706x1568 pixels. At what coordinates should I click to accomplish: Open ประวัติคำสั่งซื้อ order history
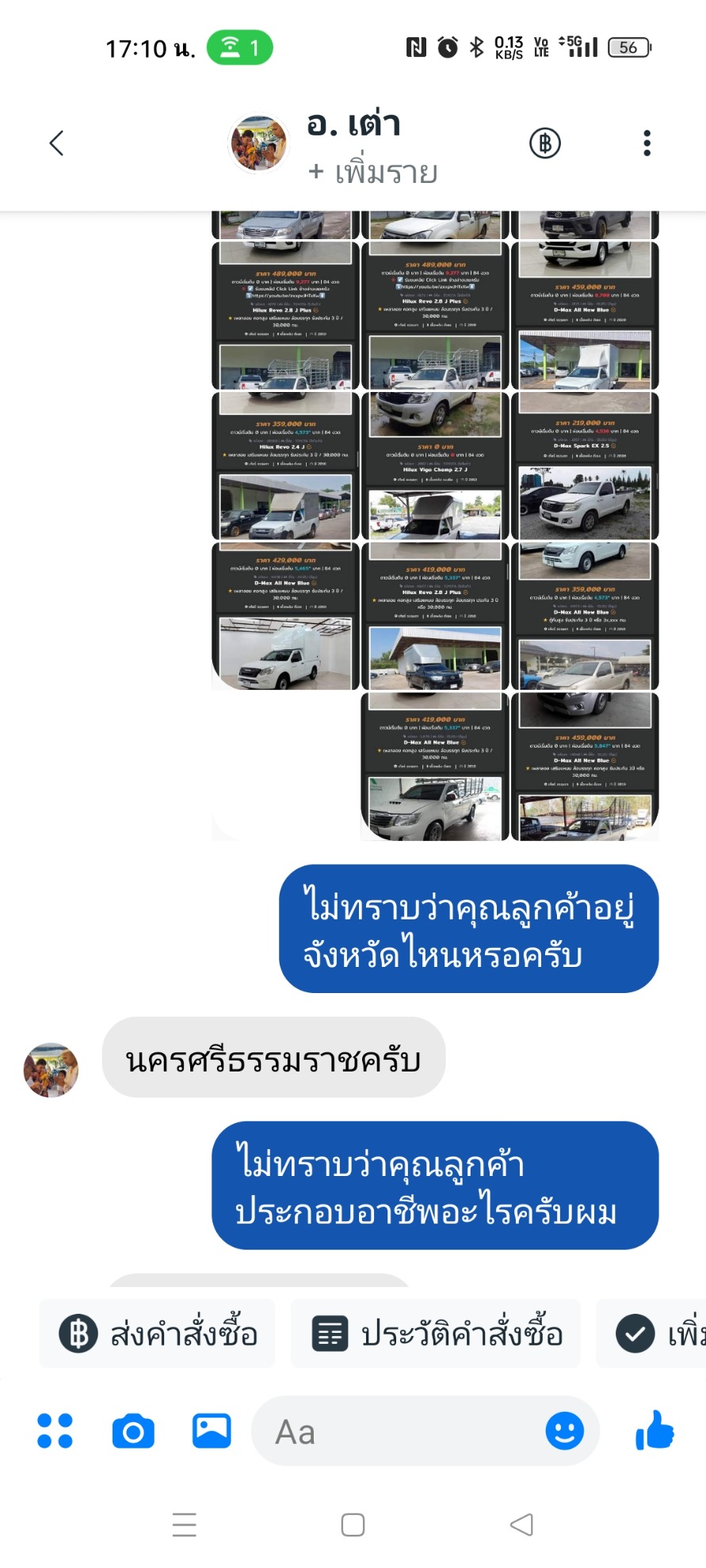436,1334
